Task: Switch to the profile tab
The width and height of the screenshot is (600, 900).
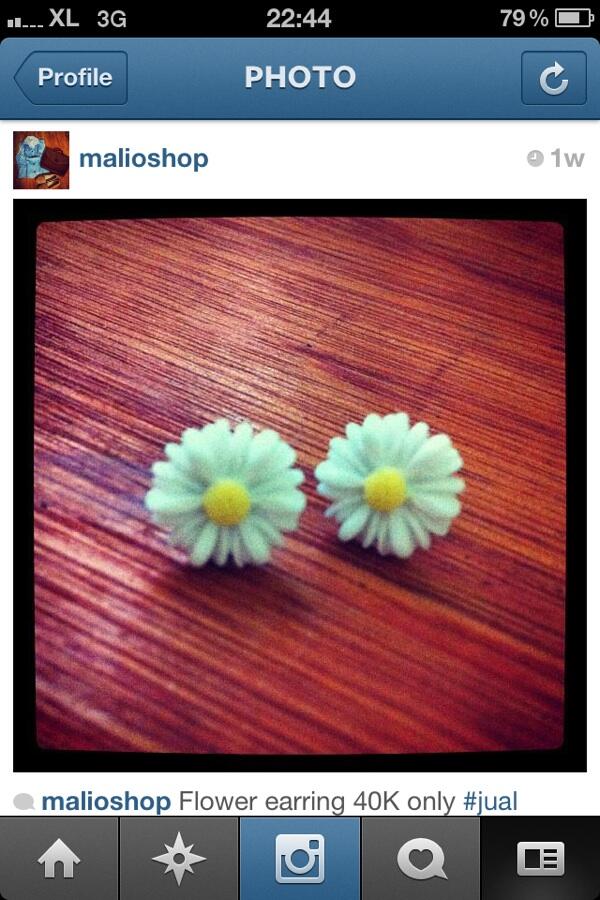Action: (540, 859)
